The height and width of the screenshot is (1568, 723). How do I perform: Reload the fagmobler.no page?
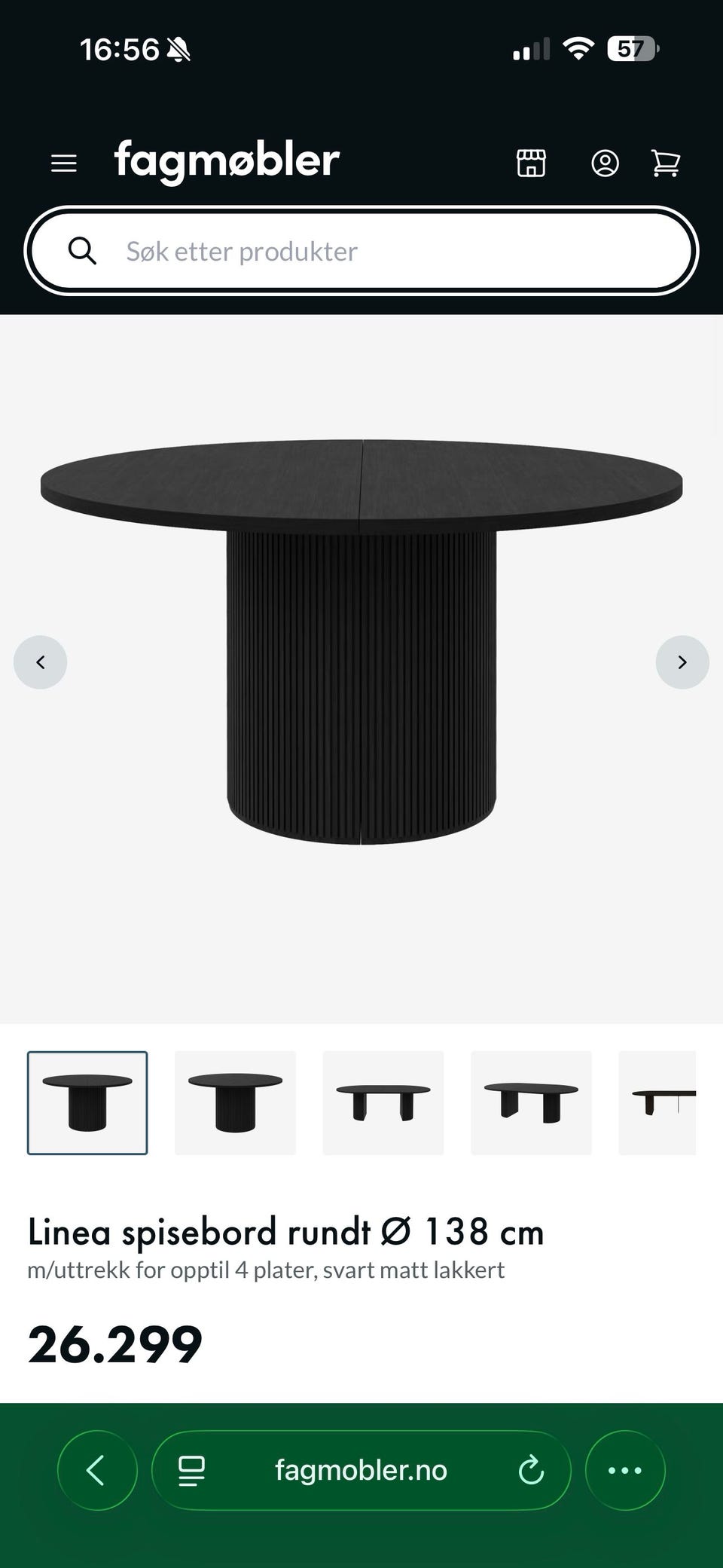531,1470
